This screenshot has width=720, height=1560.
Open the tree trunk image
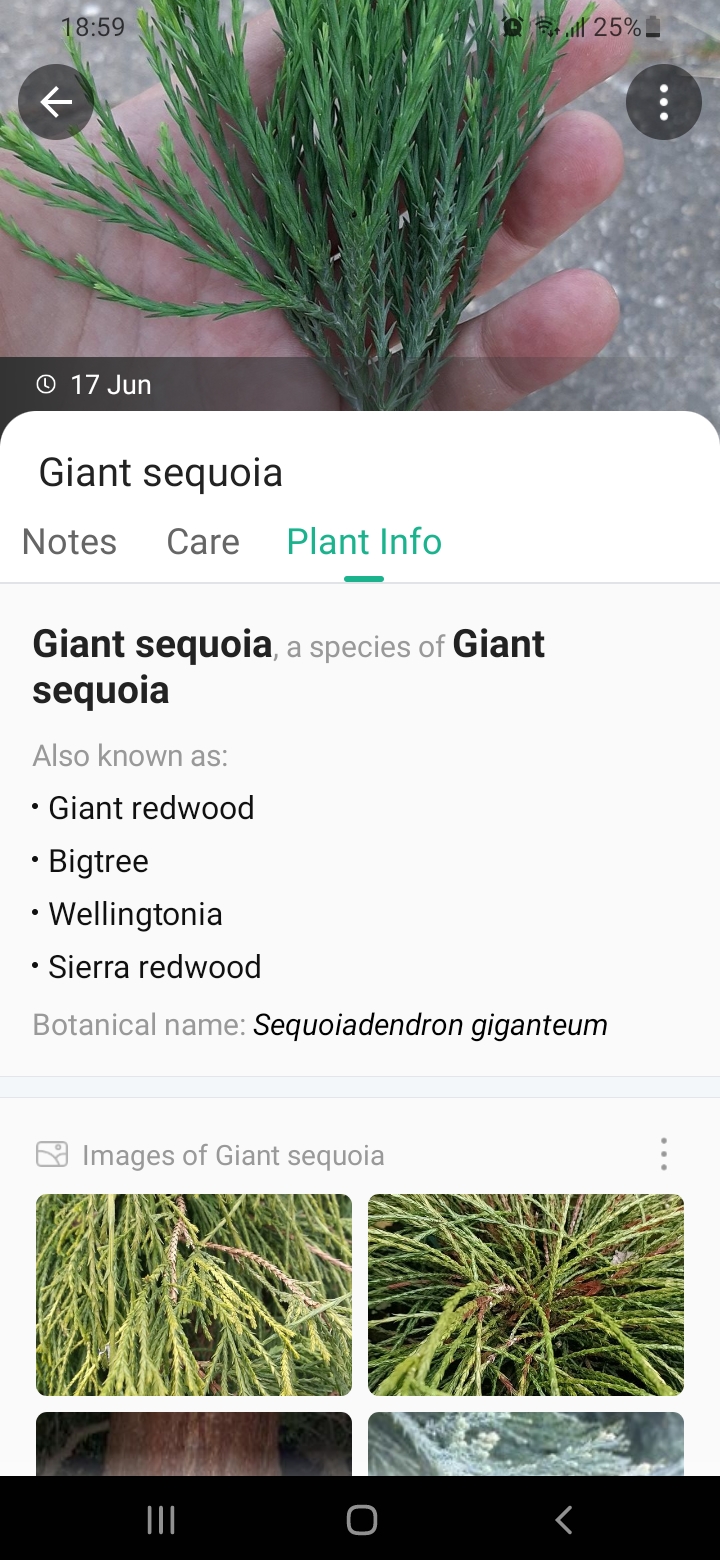tap(194, 1443)
